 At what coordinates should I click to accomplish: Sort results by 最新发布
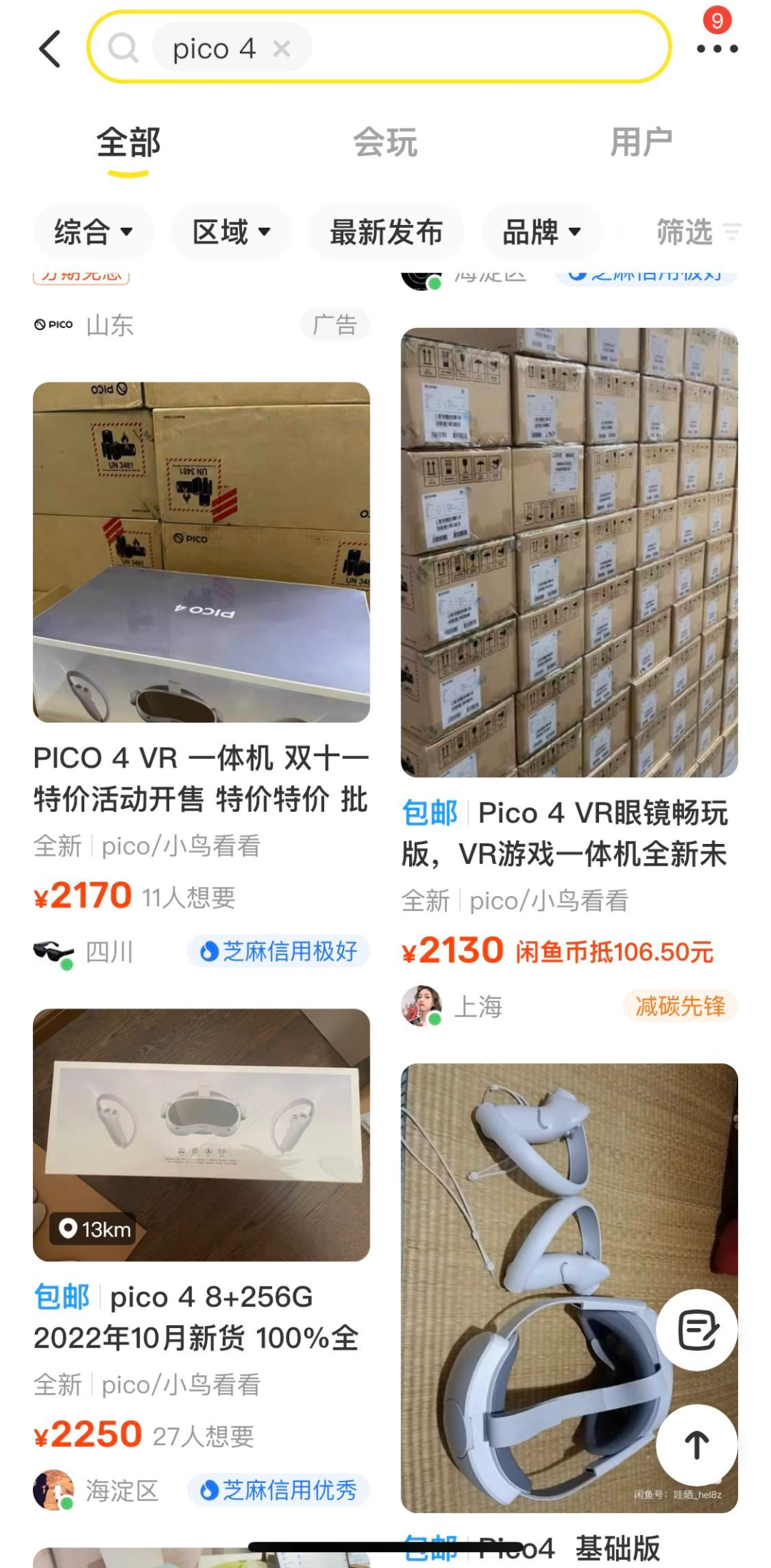(386, 232)
